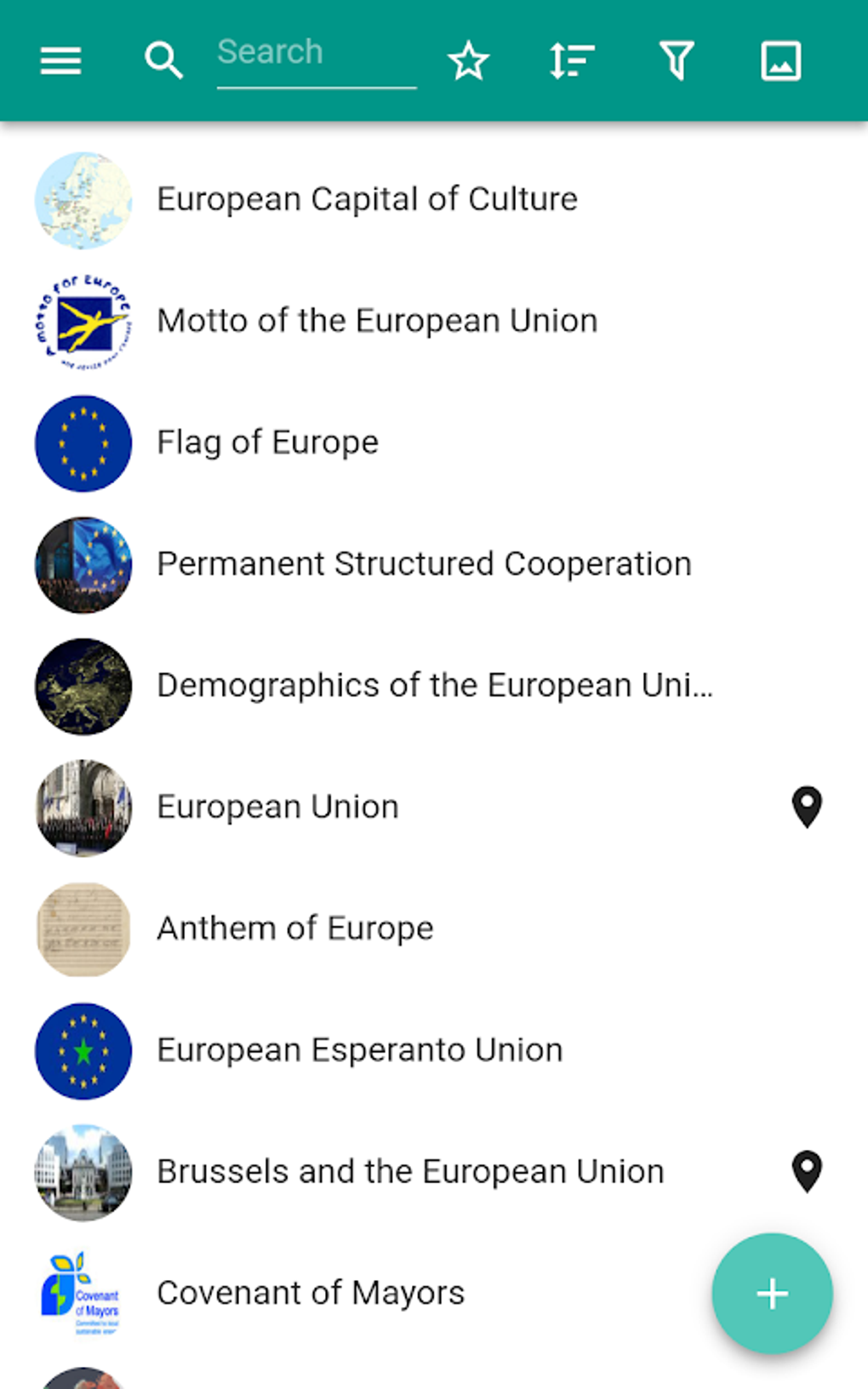The width and height of the screenshot is (868, 1389).
Task: Tap the floating plus button
Action: (x=771, y=1293)
